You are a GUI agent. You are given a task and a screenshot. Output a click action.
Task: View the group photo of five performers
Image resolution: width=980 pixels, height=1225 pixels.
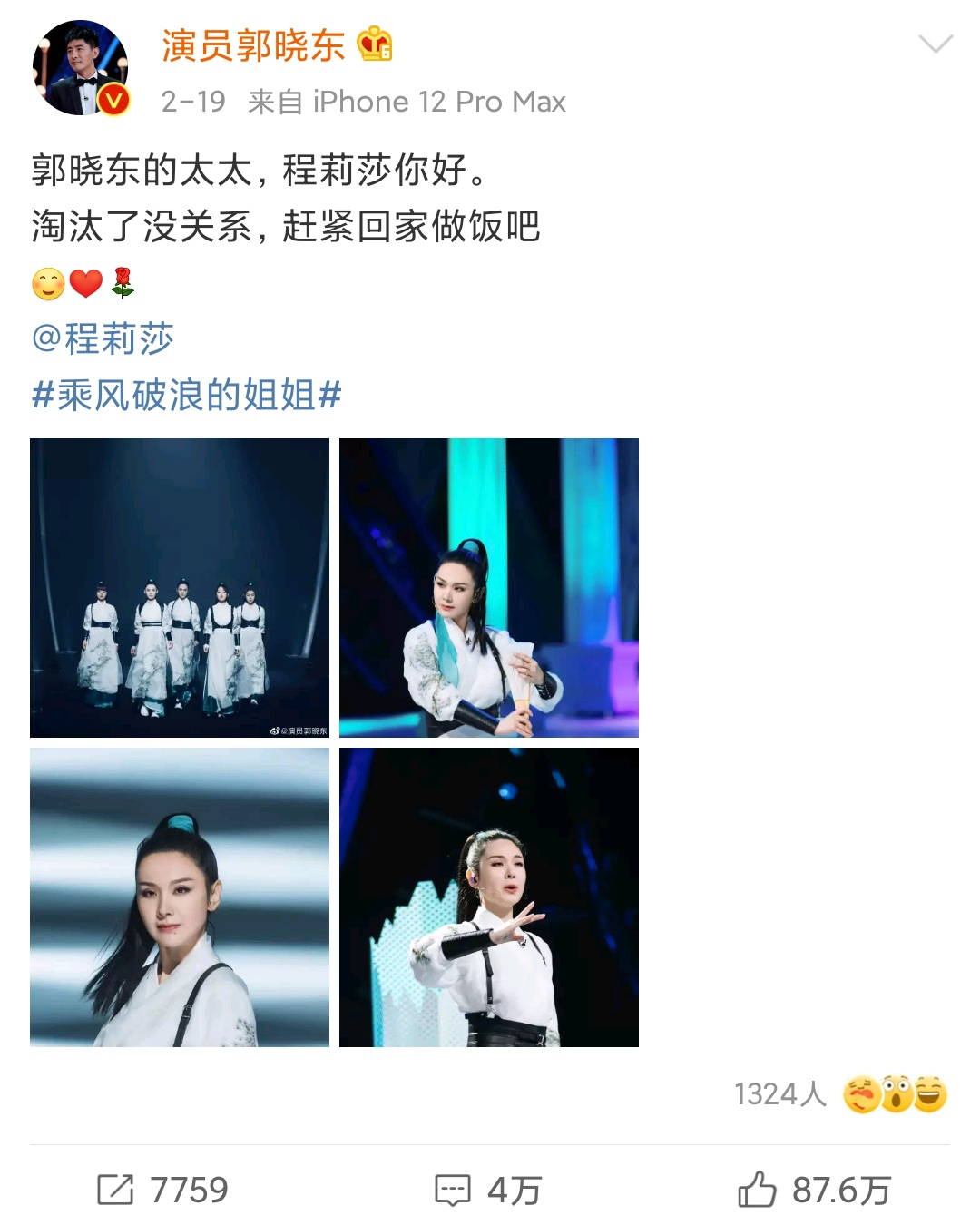pos(180,587)
